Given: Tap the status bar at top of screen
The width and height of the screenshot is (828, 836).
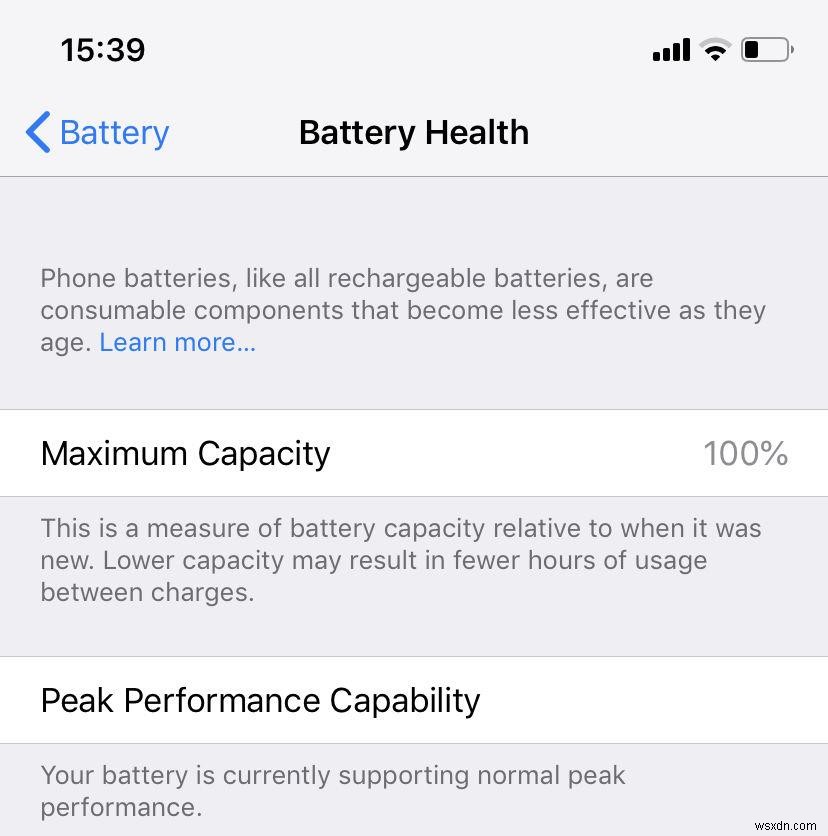Looking at the screenshot, I should pos(414,48).
